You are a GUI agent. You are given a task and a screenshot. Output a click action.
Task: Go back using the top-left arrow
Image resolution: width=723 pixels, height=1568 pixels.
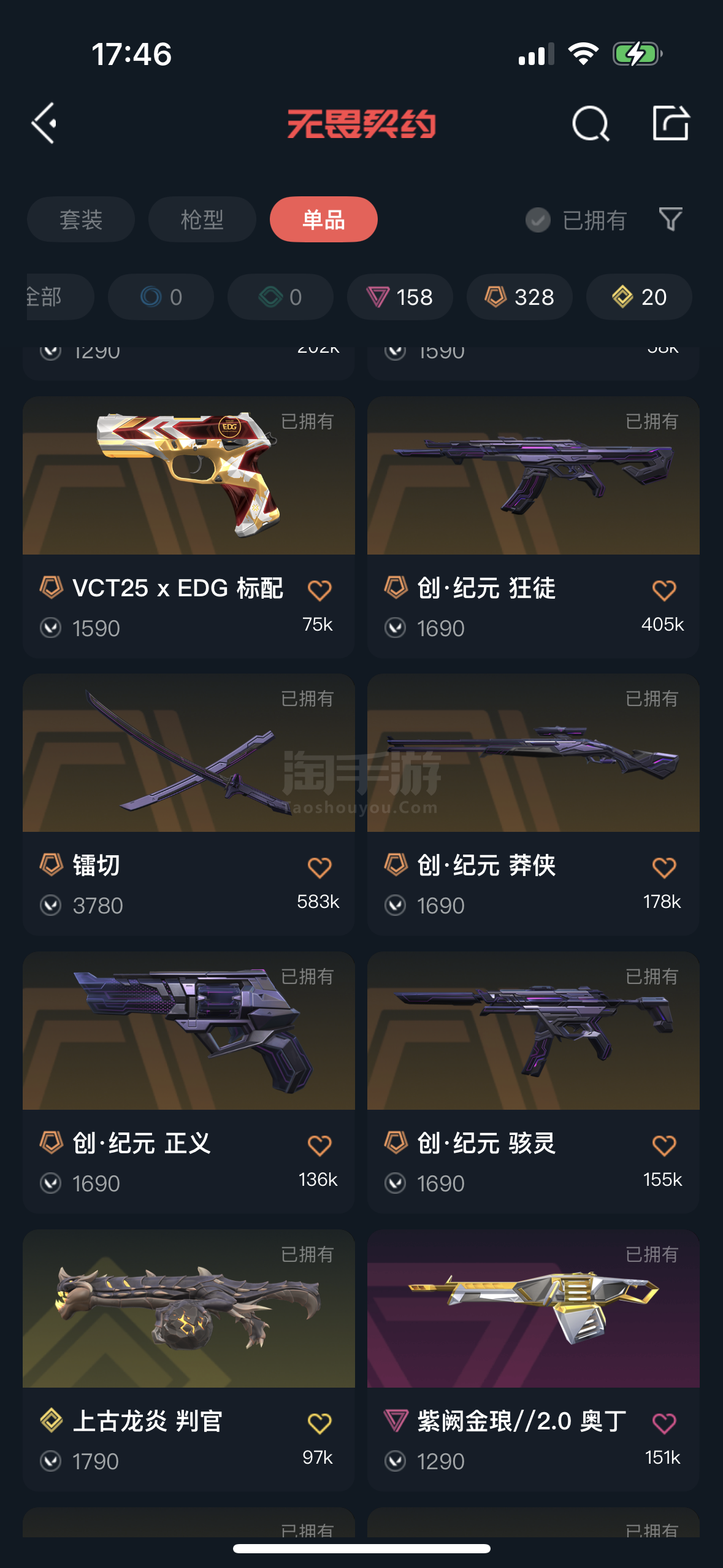pos(44,123)
